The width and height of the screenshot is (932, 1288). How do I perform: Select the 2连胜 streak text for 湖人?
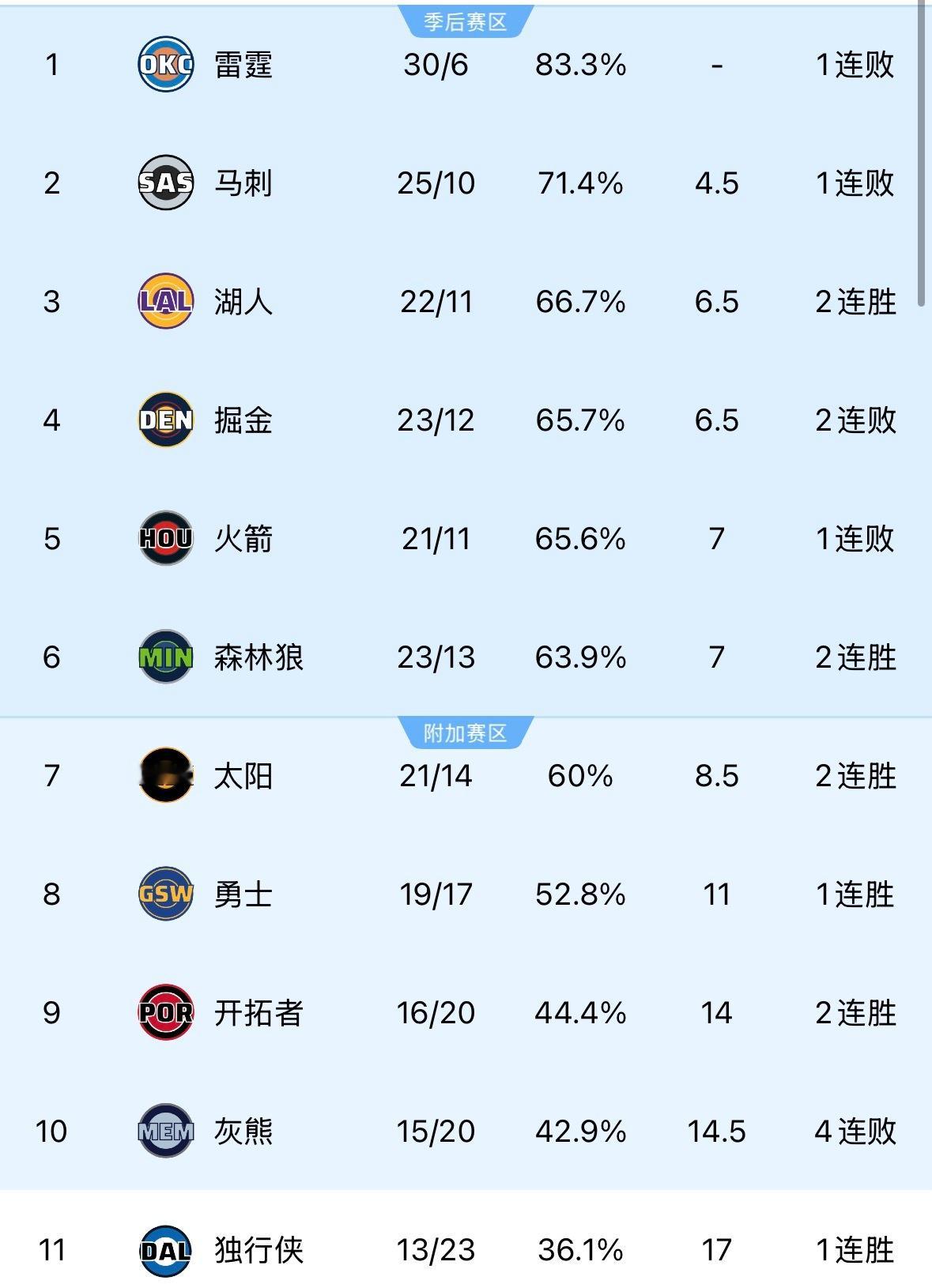point(856,302)
